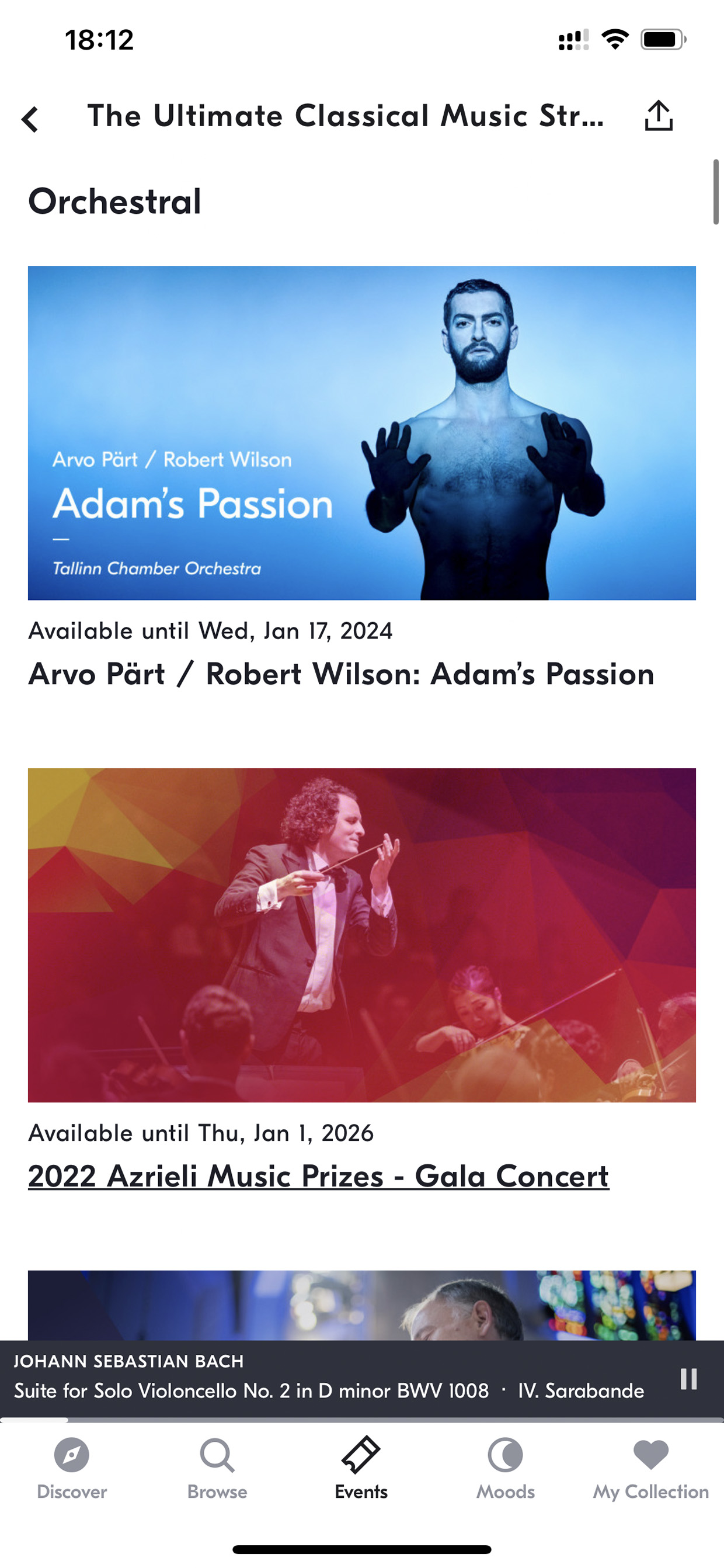Open the Adam's Passion event banner
Image resolution: width=724 pixels, height=1568 pixels.
(362, 433)
